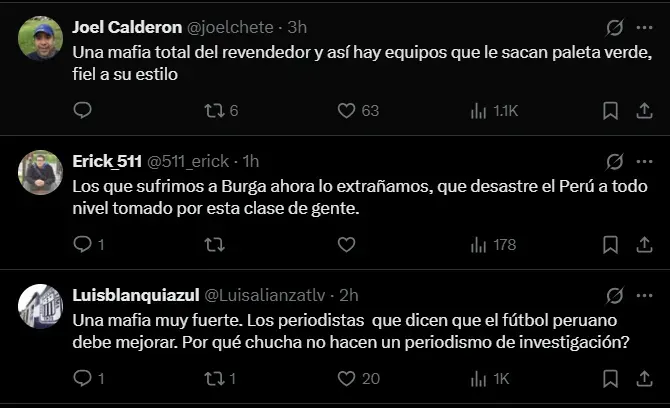The image size is (670, 408).
Task: Open Luisblanquiazul's avatar
Action: tap(40, 306)
